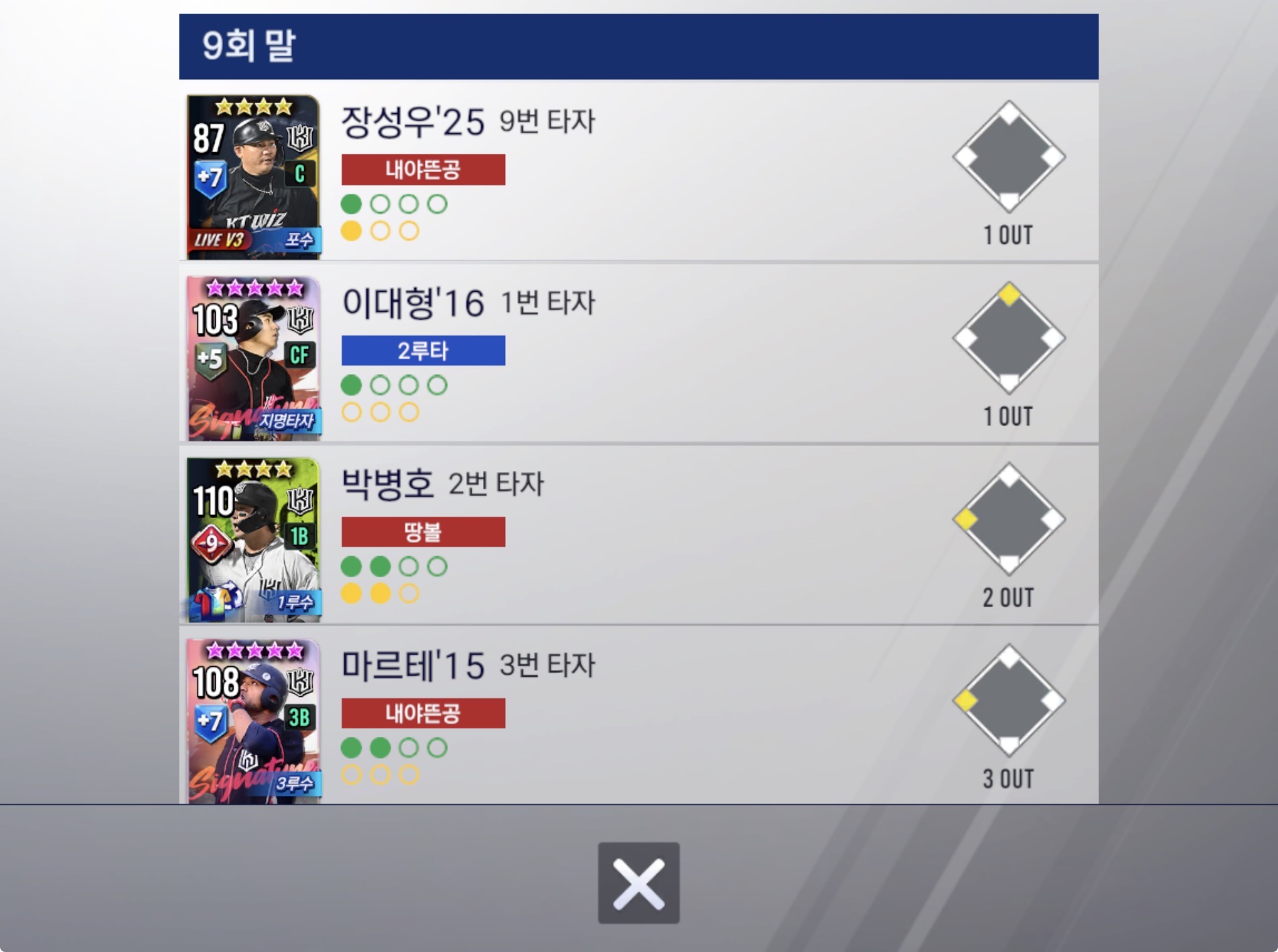Open 이대형'16 player card
This screenshot has height=952, width=1278.
pos(253,358)
